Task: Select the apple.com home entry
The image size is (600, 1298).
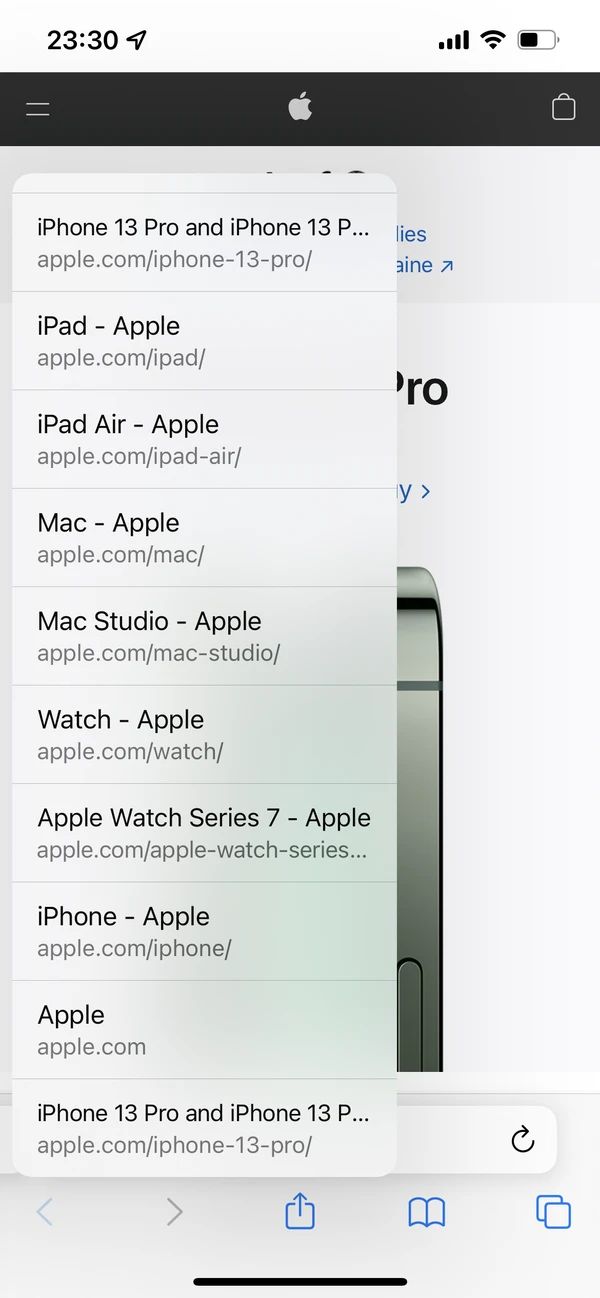Action: point(204,1029)
